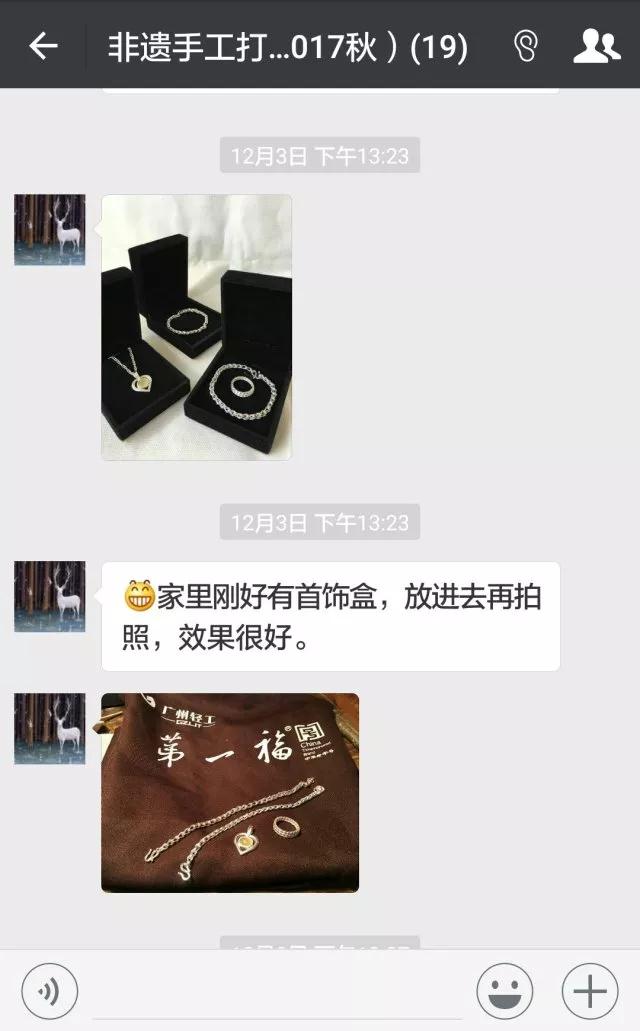
Task: Open the jewelry boxes photo
Action: tap(197, 327)
